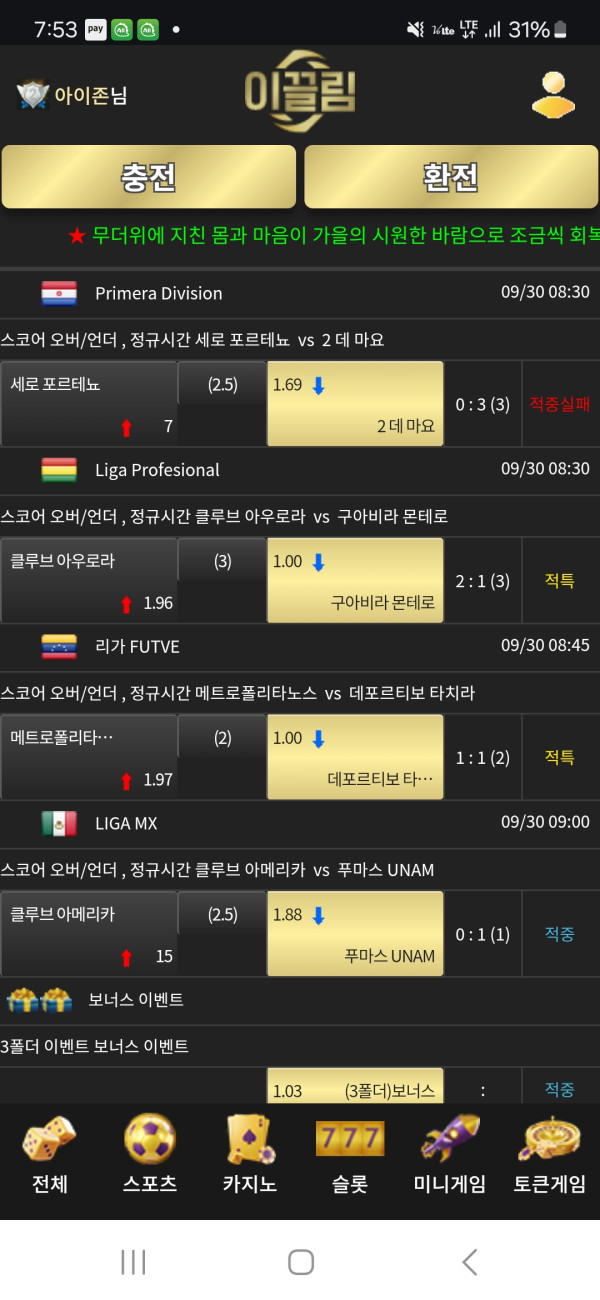Screen dimensions: 600x1300
Task: Select the 푸마스 UNAM bet cell
Action: coord(355,935)
